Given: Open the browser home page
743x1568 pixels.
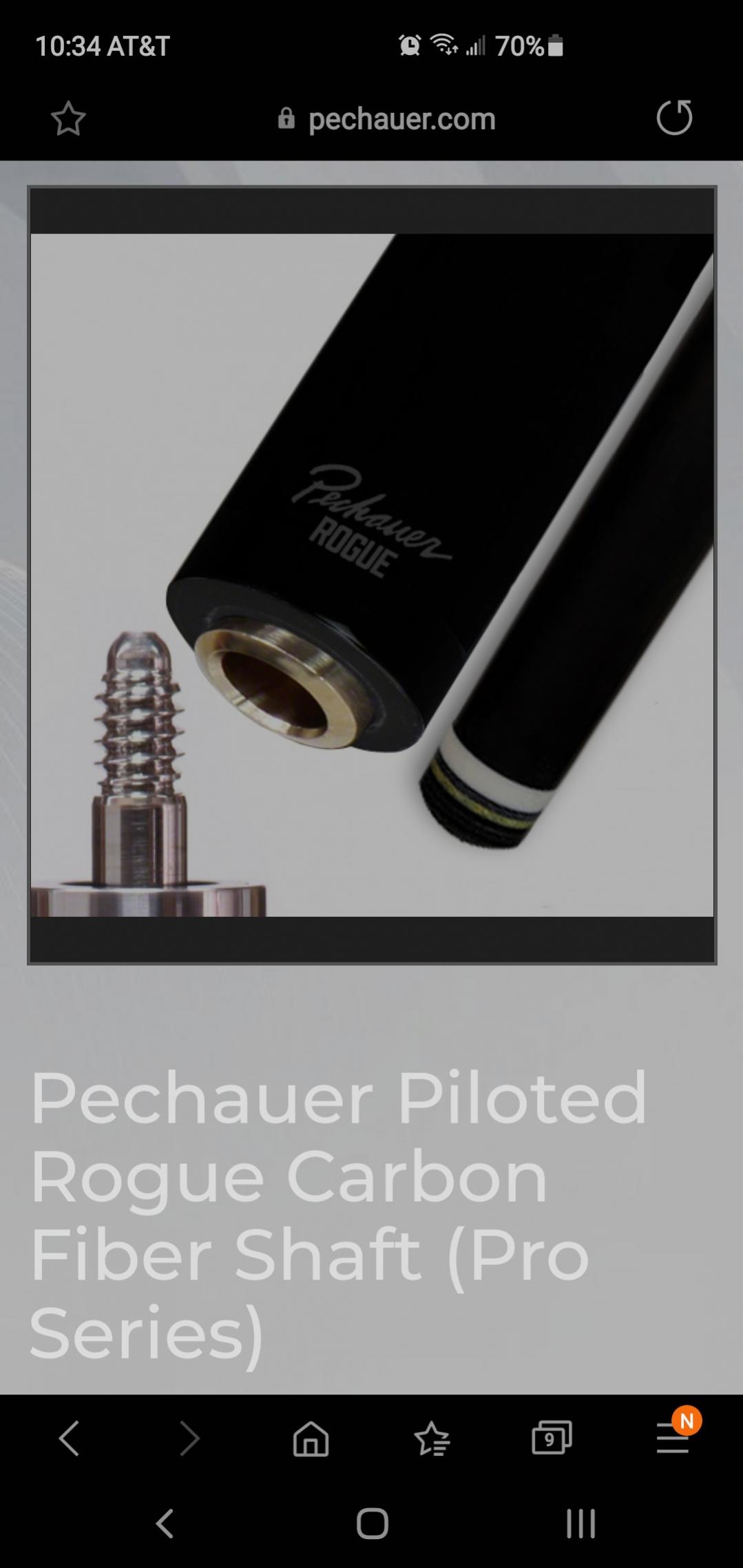Looking at the screenshot, I should tap(311, 1438).
